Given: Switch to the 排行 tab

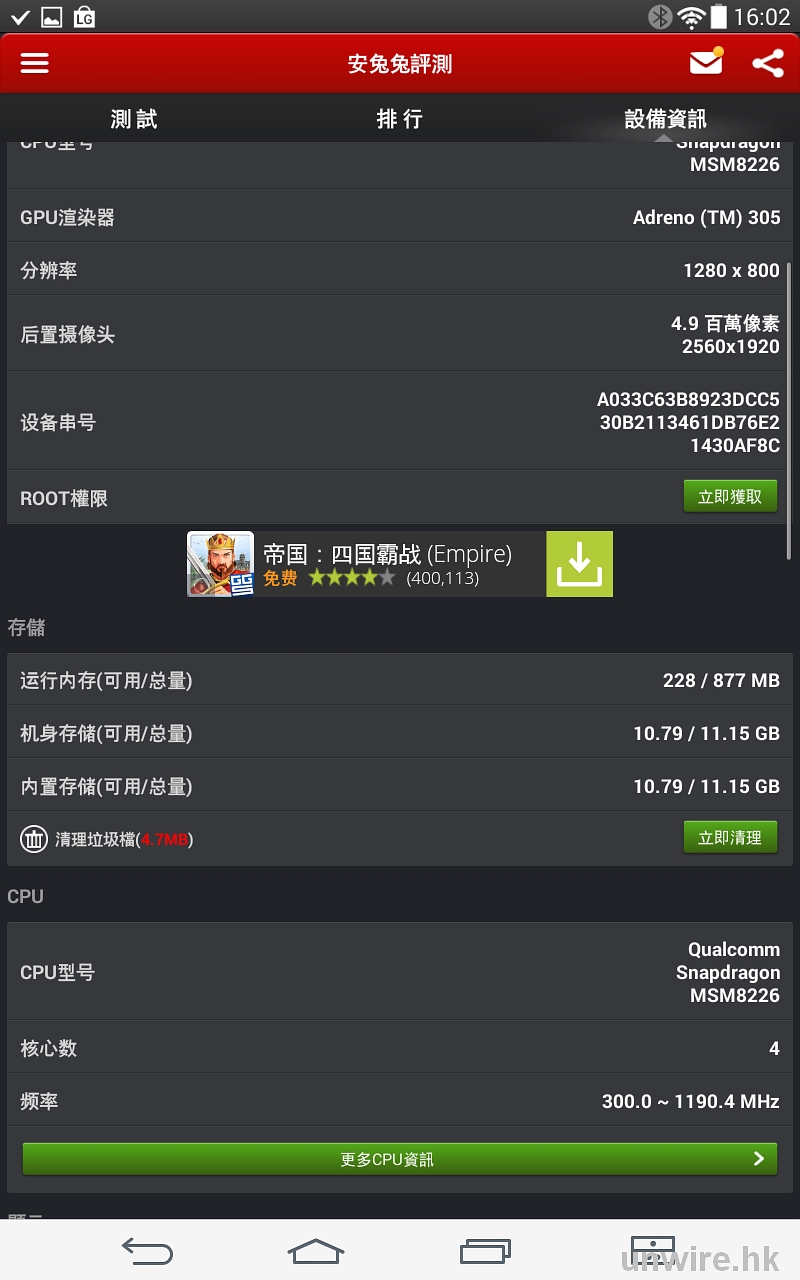Looking at the screenshot, I should [x=399, y=119].
